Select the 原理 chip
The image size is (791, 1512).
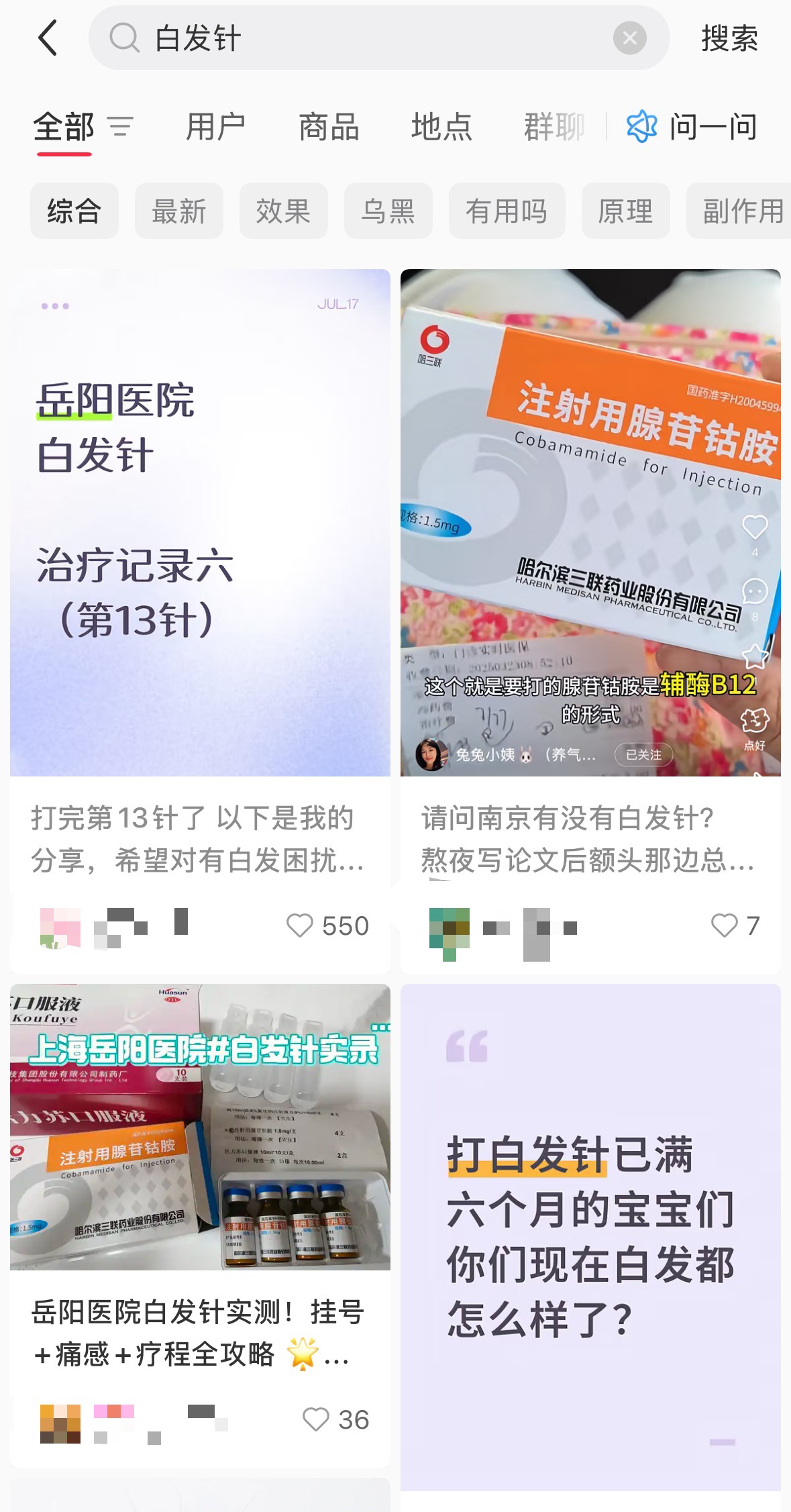point(625,211)
